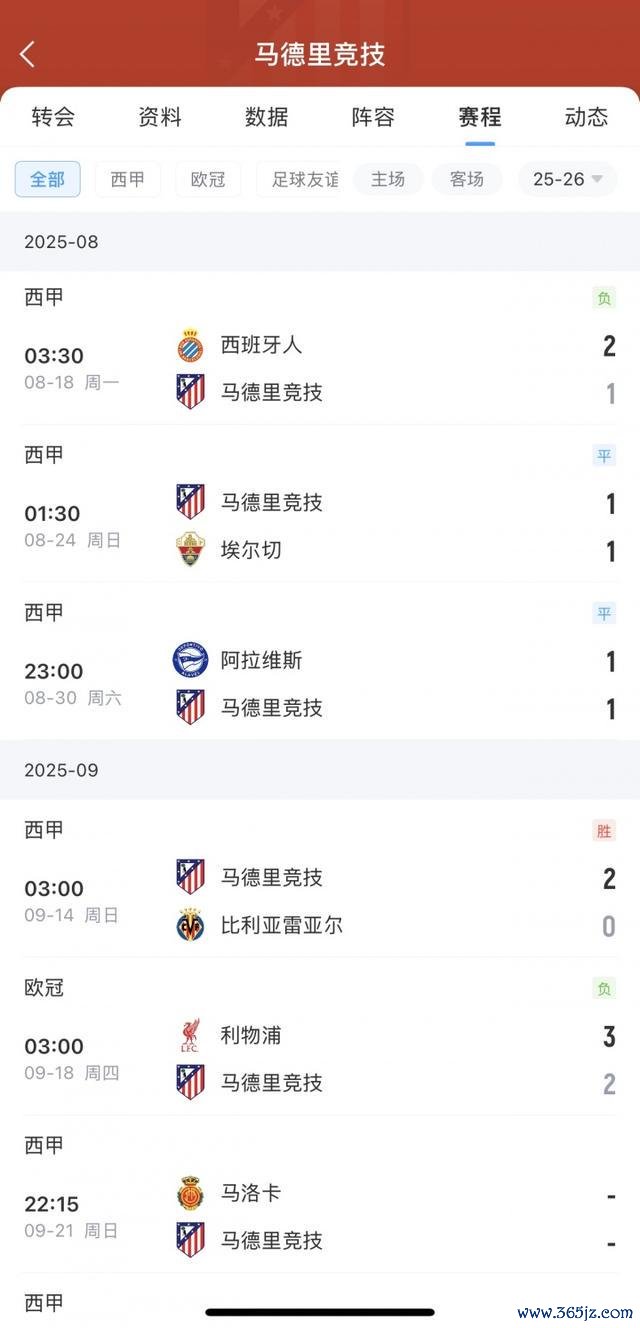Open the 比利亚雷亚尔 match on 09-14

[320, 901]
